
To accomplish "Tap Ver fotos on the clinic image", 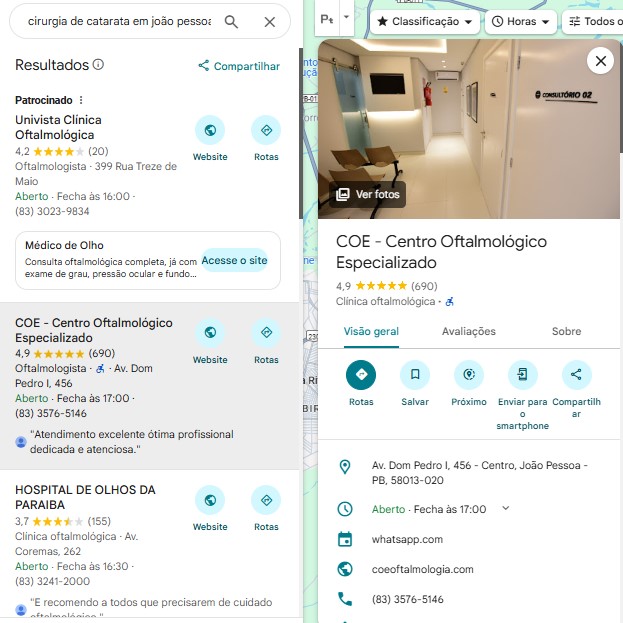I will (368, 194).
